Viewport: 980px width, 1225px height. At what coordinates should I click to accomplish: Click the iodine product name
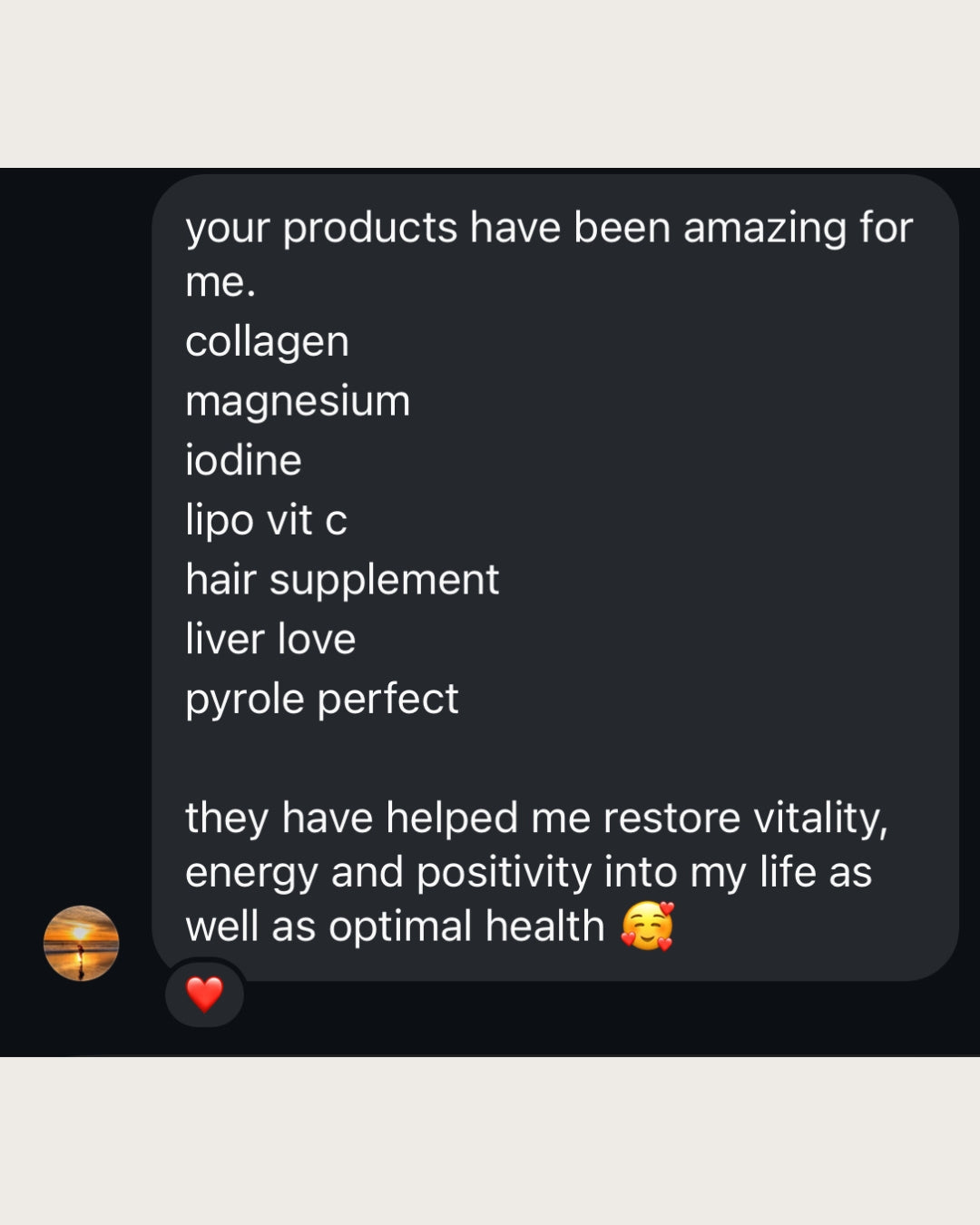pos(242,460)
